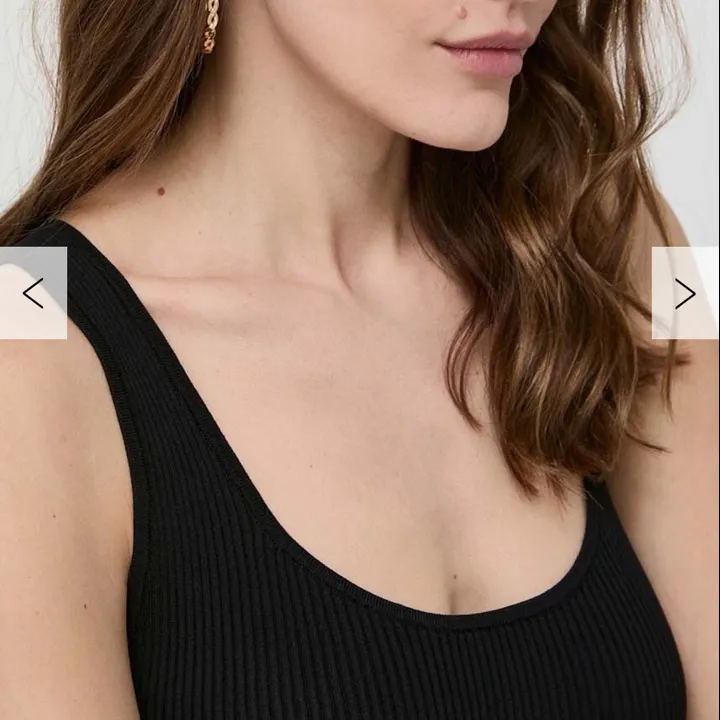Screen dimensions: 720x720
Task: Advance to the next product image
Action: tap(685, 293)
